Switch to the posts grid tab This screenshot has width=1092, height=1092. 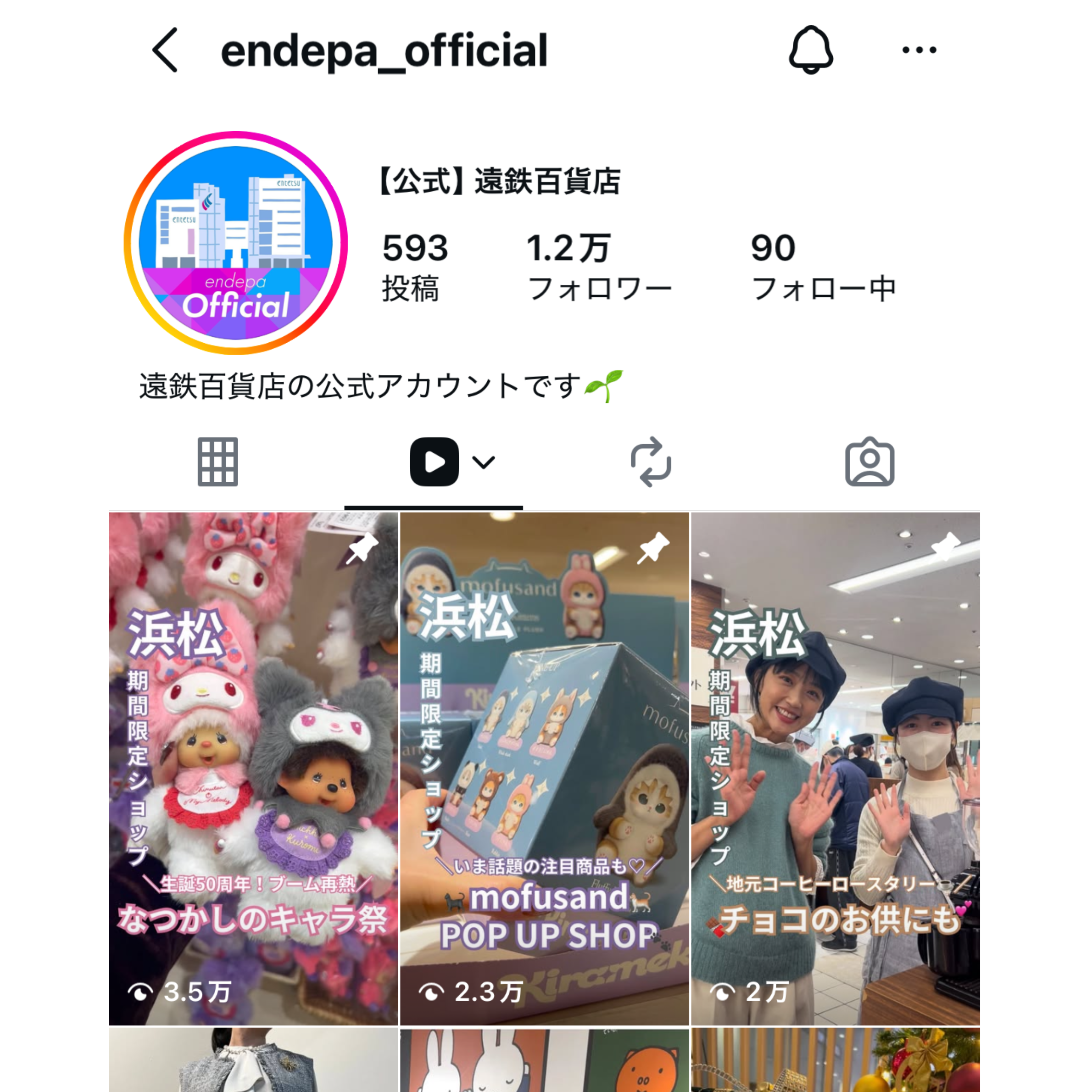pos(217,462)
